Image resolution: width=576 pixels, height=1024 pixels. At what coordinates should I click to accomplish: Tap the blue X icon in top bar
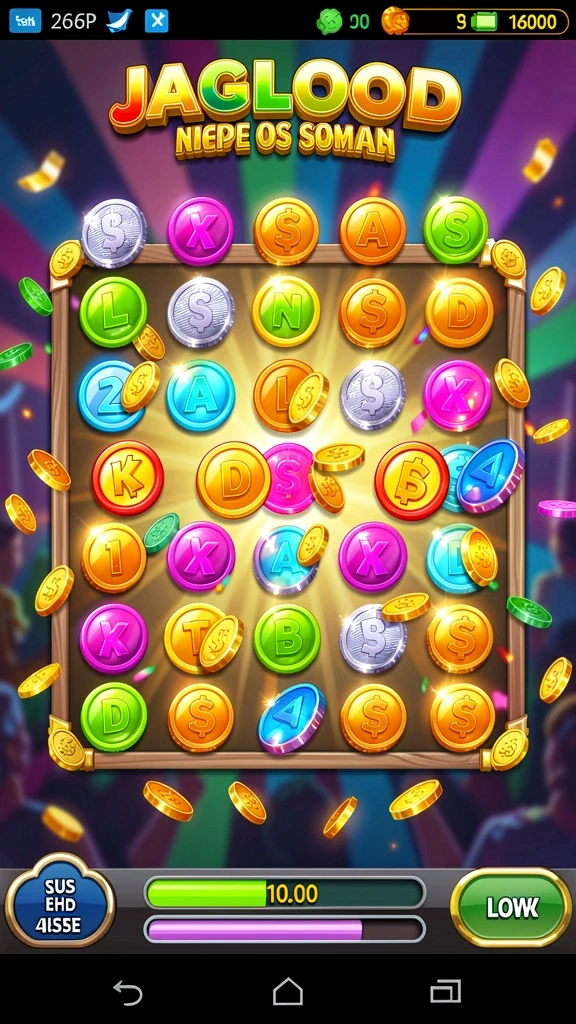(156, 21)
